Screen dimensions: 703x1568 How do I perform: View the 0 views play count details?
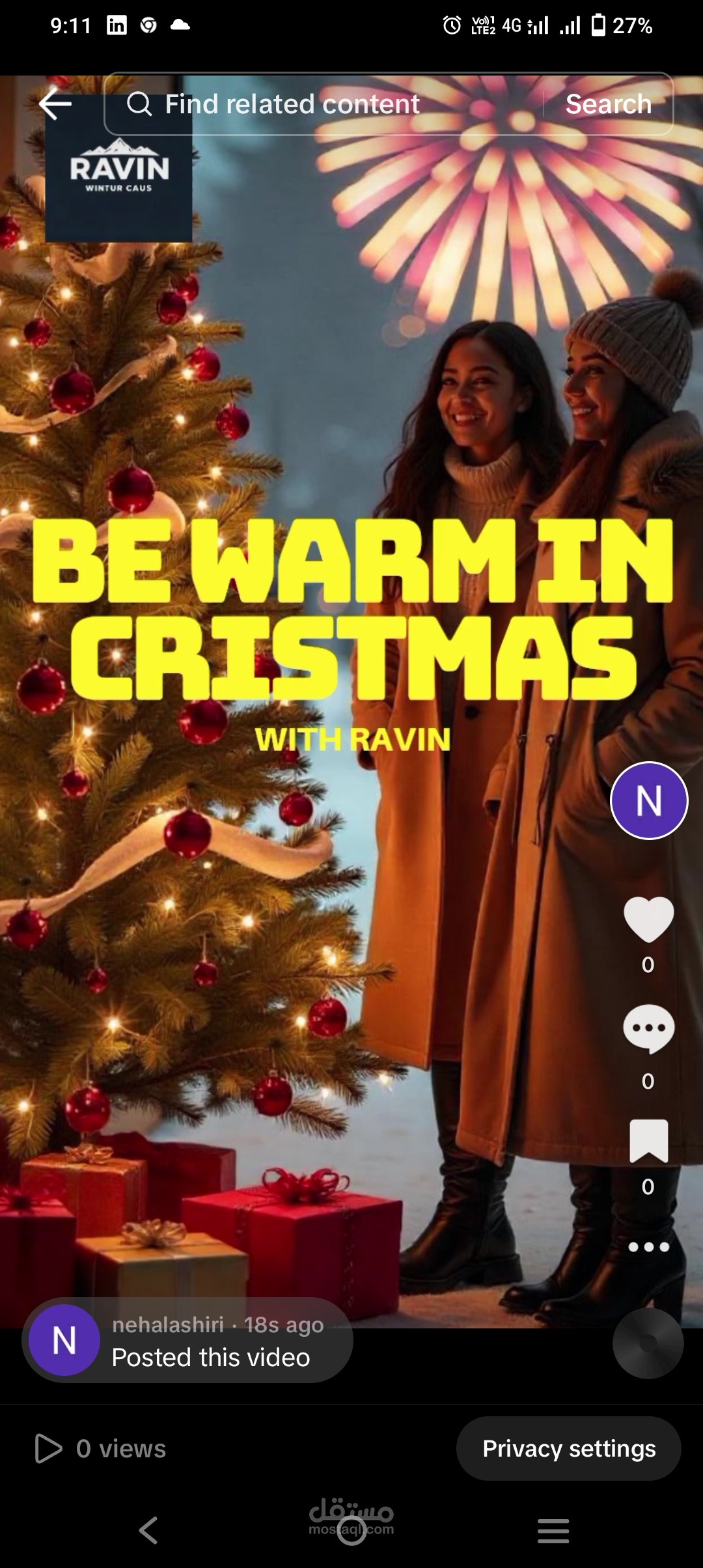tap(101, 1449)
